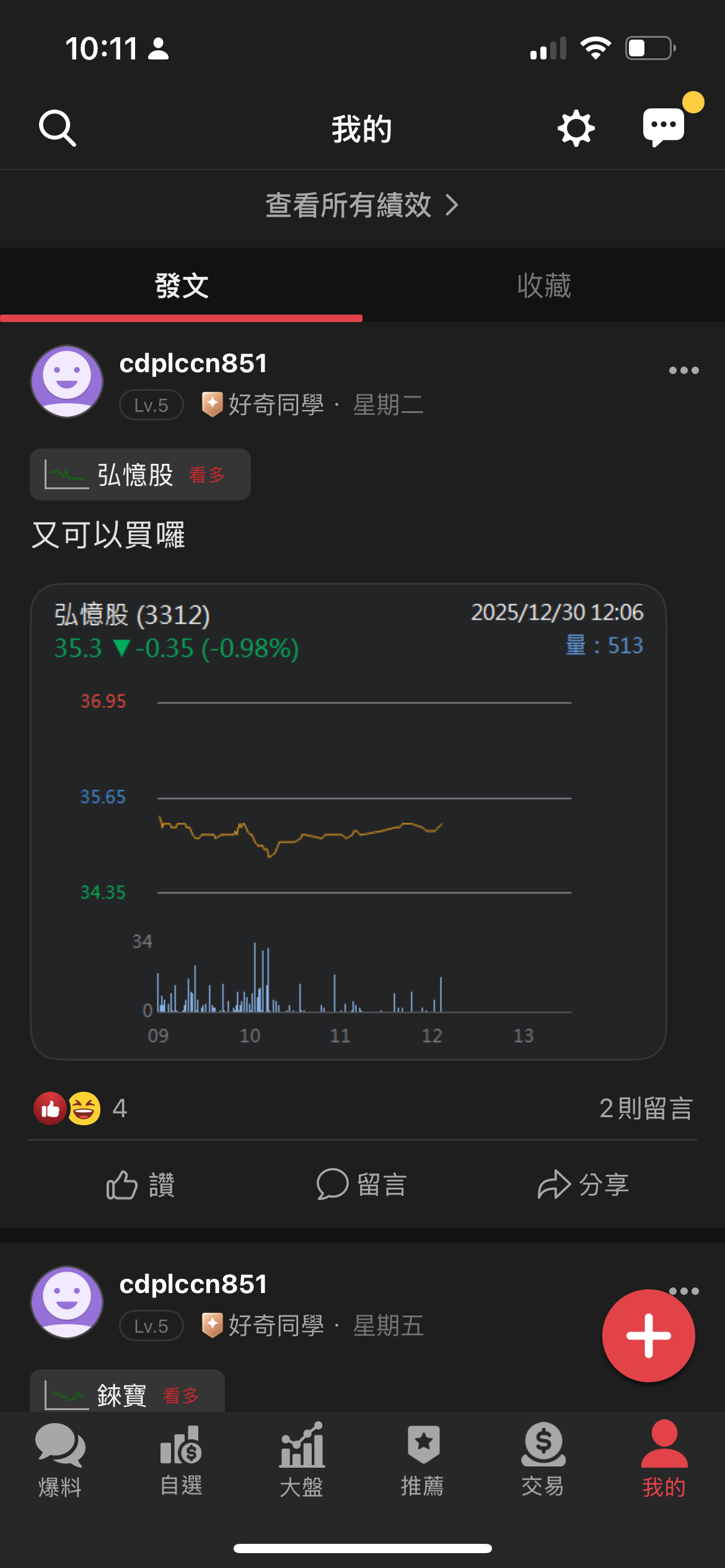Image resolution: width=725 pixels, height=1568 pixels.
Task: Go to the 交易 tab
Action: coord(543,1460)
